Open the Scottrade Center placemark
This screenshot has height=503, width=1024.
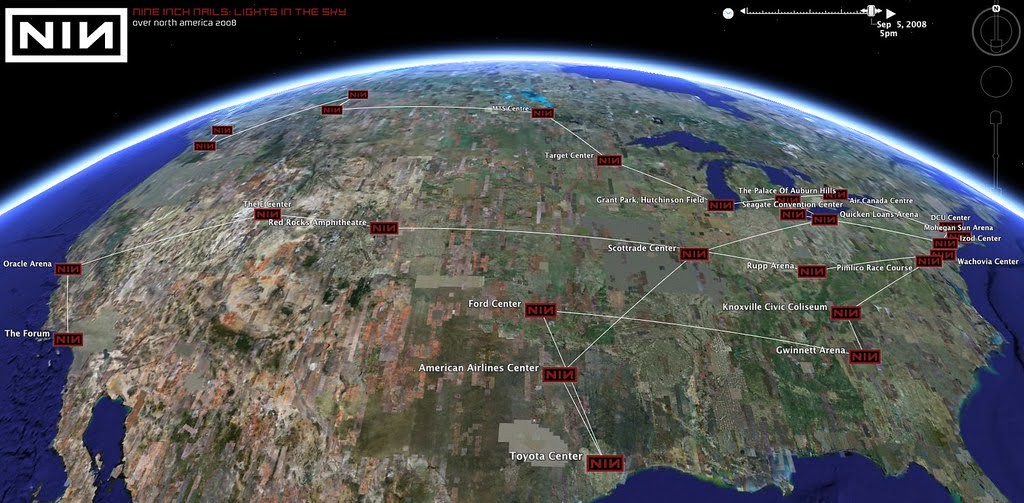click(694, 254)
